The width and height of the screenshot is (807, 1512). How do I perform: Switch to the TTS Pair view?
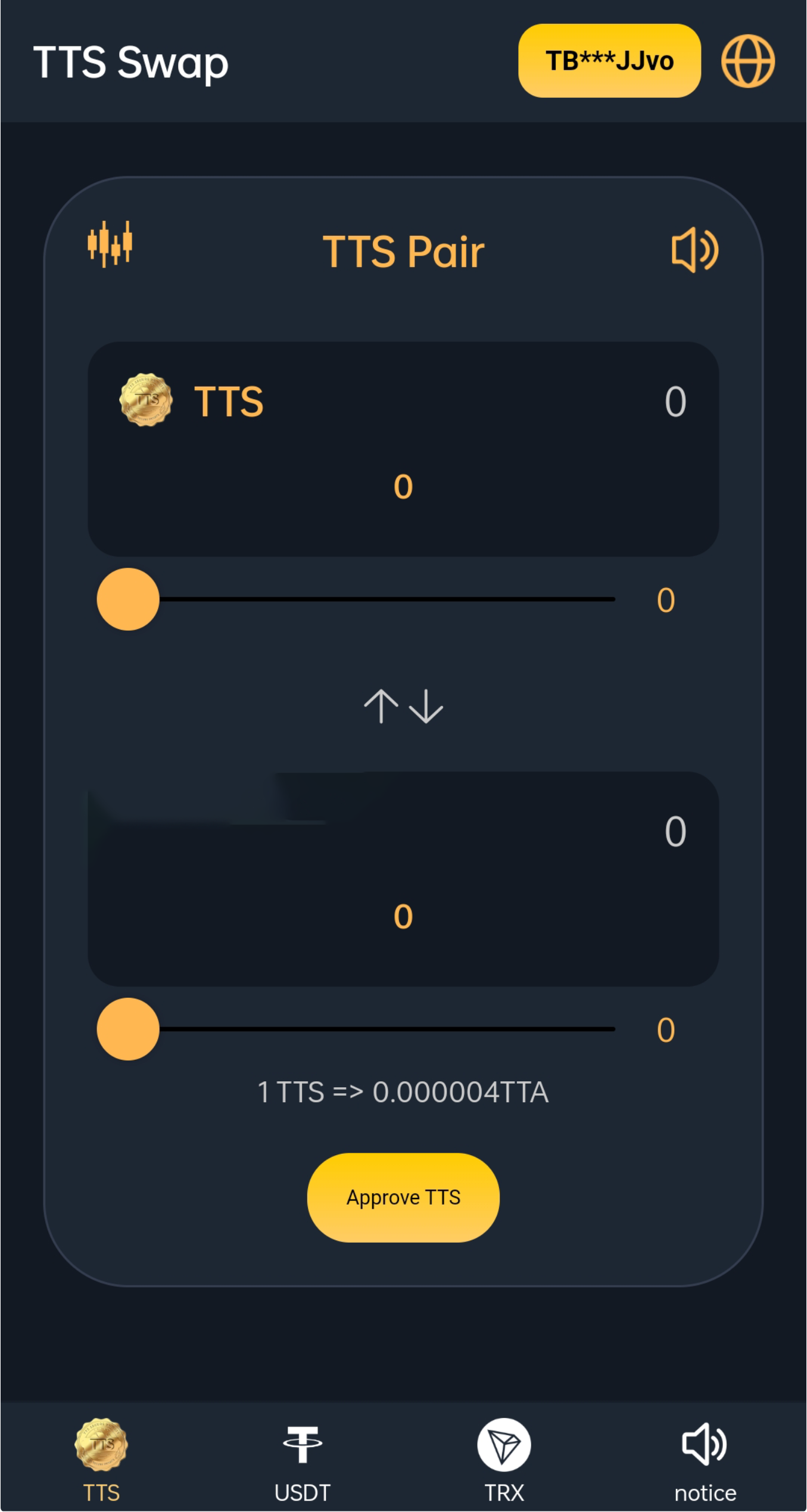coord(403,251)
